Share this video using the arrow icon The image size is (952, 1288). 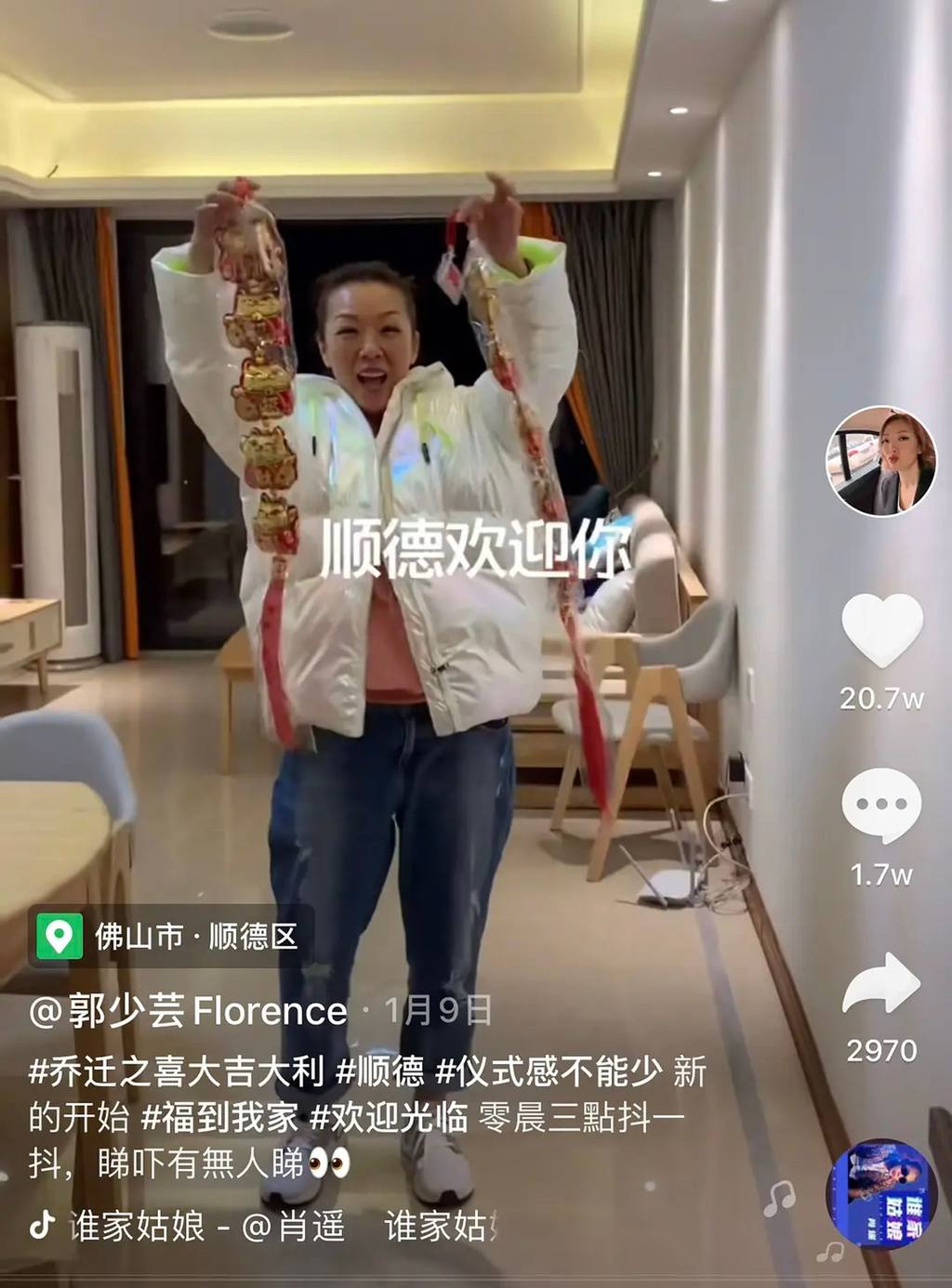(881, 983)
